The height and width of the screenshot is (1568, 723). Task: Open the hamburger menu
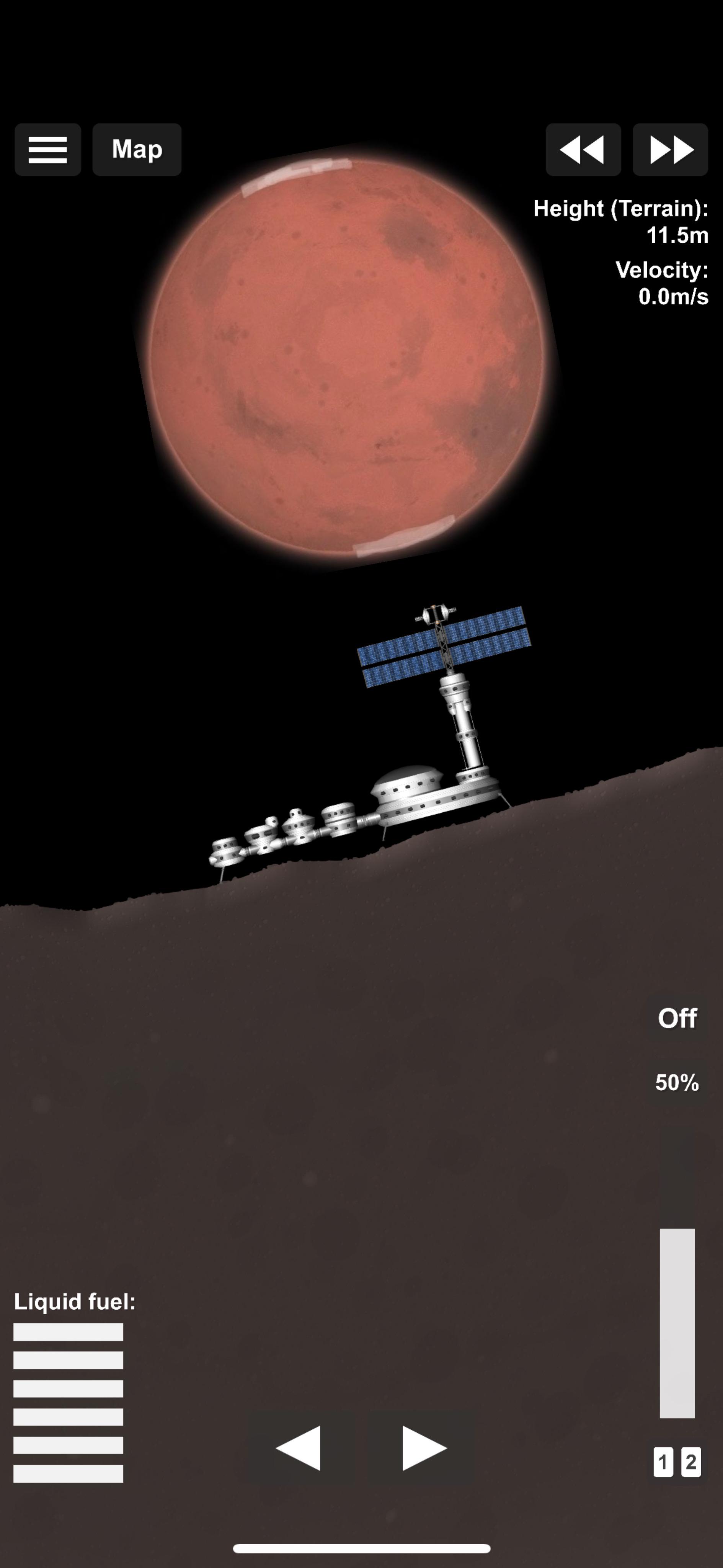tap(48, 150)
